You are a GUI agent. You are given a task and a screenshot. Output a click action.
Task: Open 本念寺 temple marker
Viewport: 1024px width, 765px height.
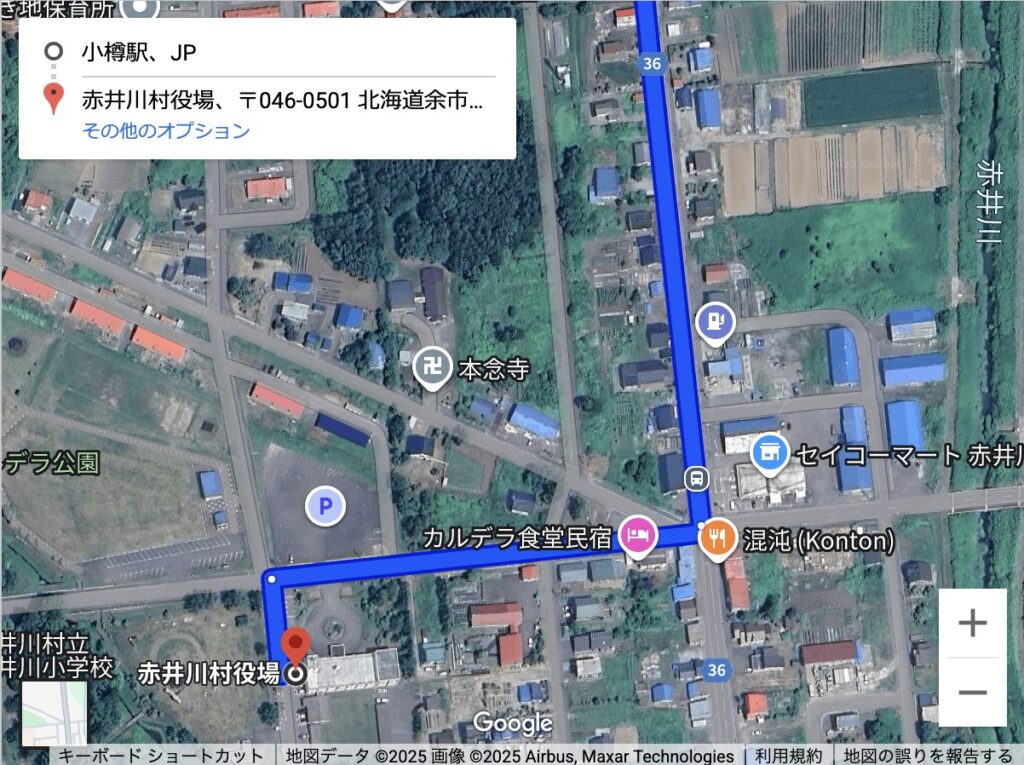tap(431, 369)
